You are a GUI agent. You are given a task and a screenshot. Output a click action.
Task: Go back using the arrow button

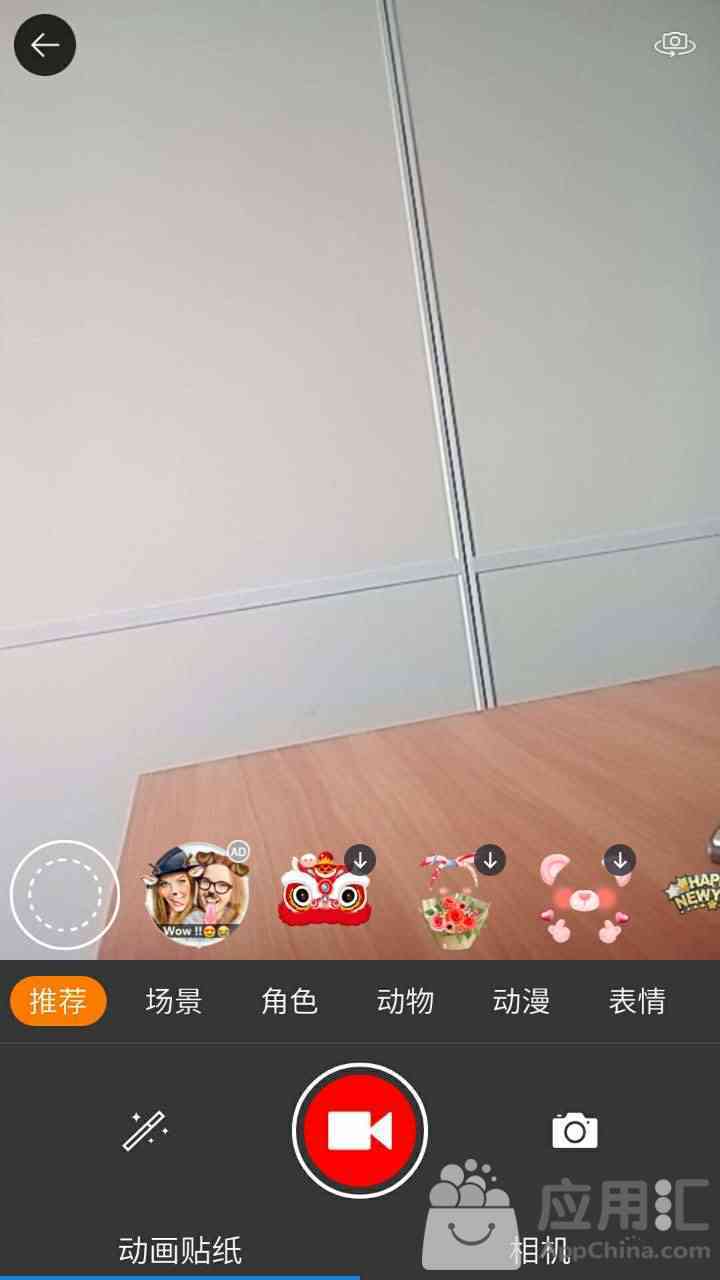coord(45,45)
